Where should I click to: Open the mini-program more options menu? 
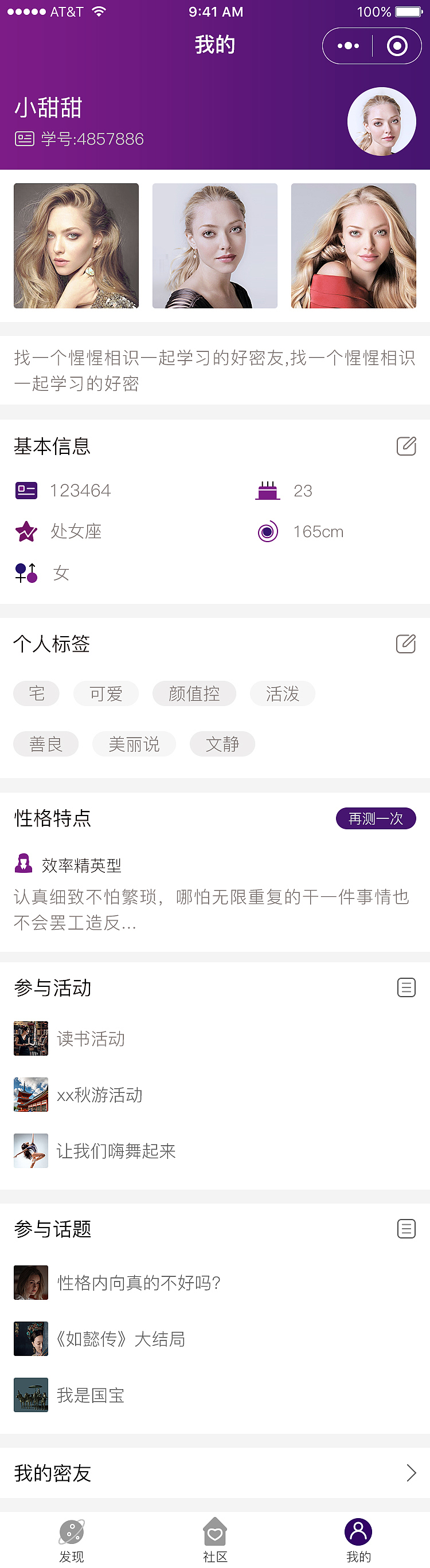[348, 46]
